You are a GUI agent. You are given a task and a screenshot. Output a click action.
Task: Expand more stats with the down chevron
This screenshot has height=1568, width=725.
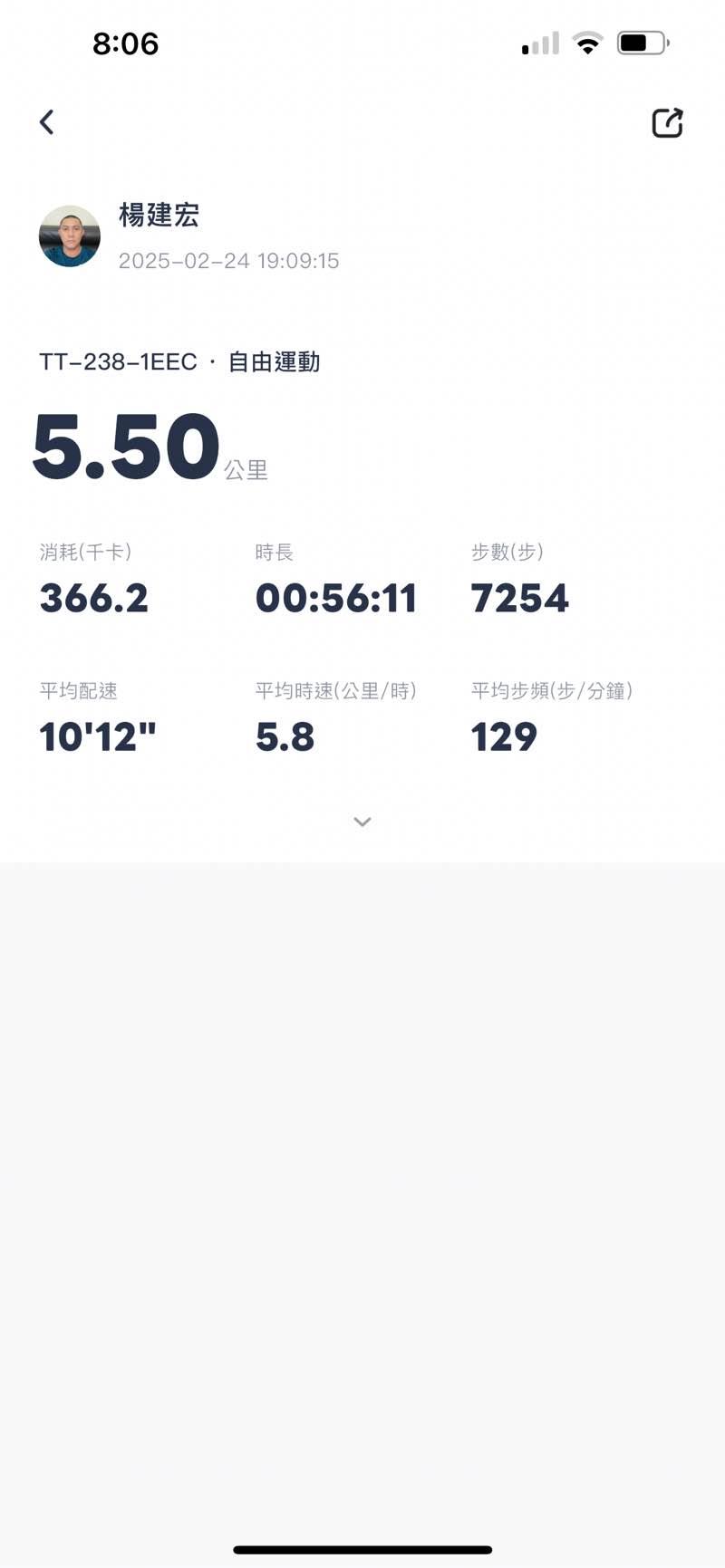pos(362,822)
